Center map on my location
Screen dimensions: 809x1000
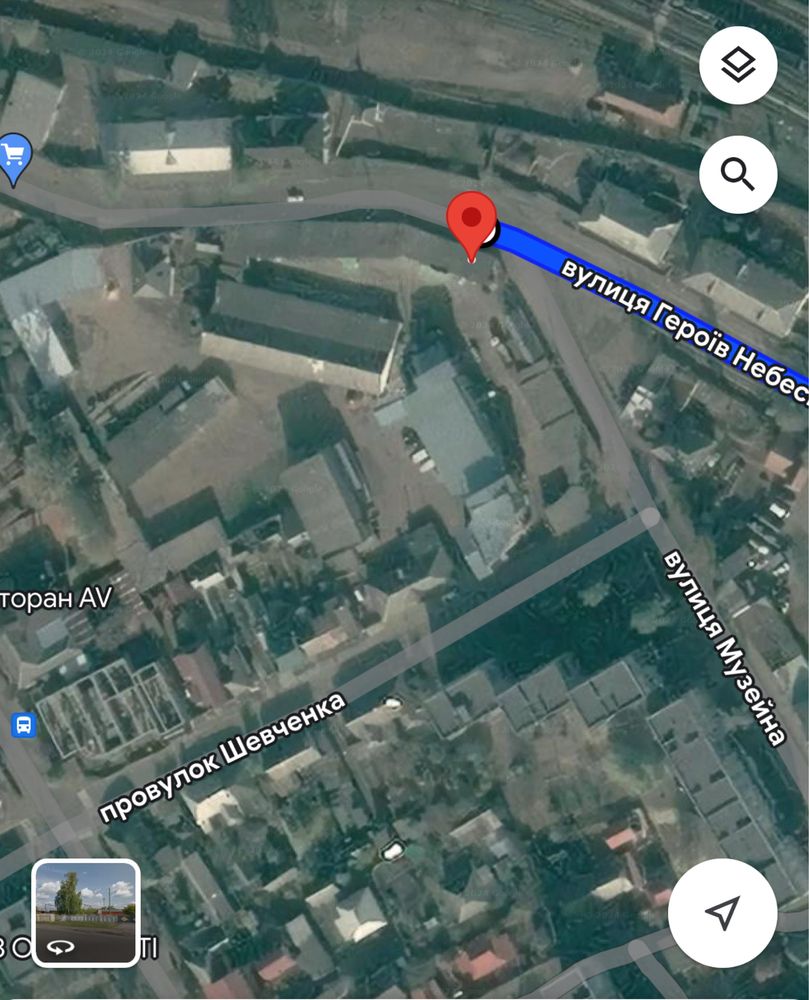(x=721, y=913)
